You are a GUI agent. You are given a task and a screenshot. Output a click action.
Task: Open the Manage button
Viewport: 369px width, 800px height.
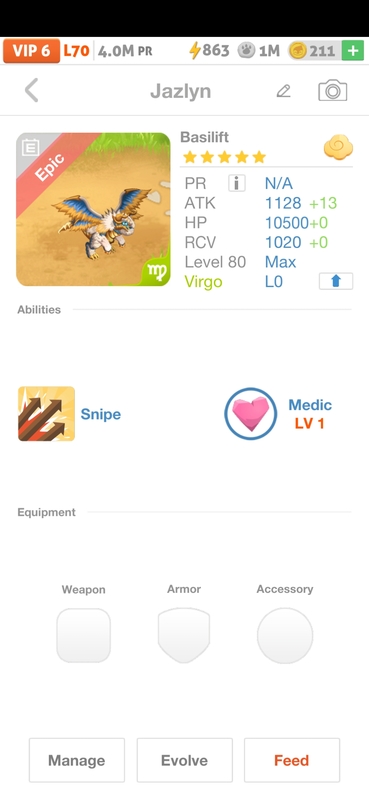[x=77, y=760]
